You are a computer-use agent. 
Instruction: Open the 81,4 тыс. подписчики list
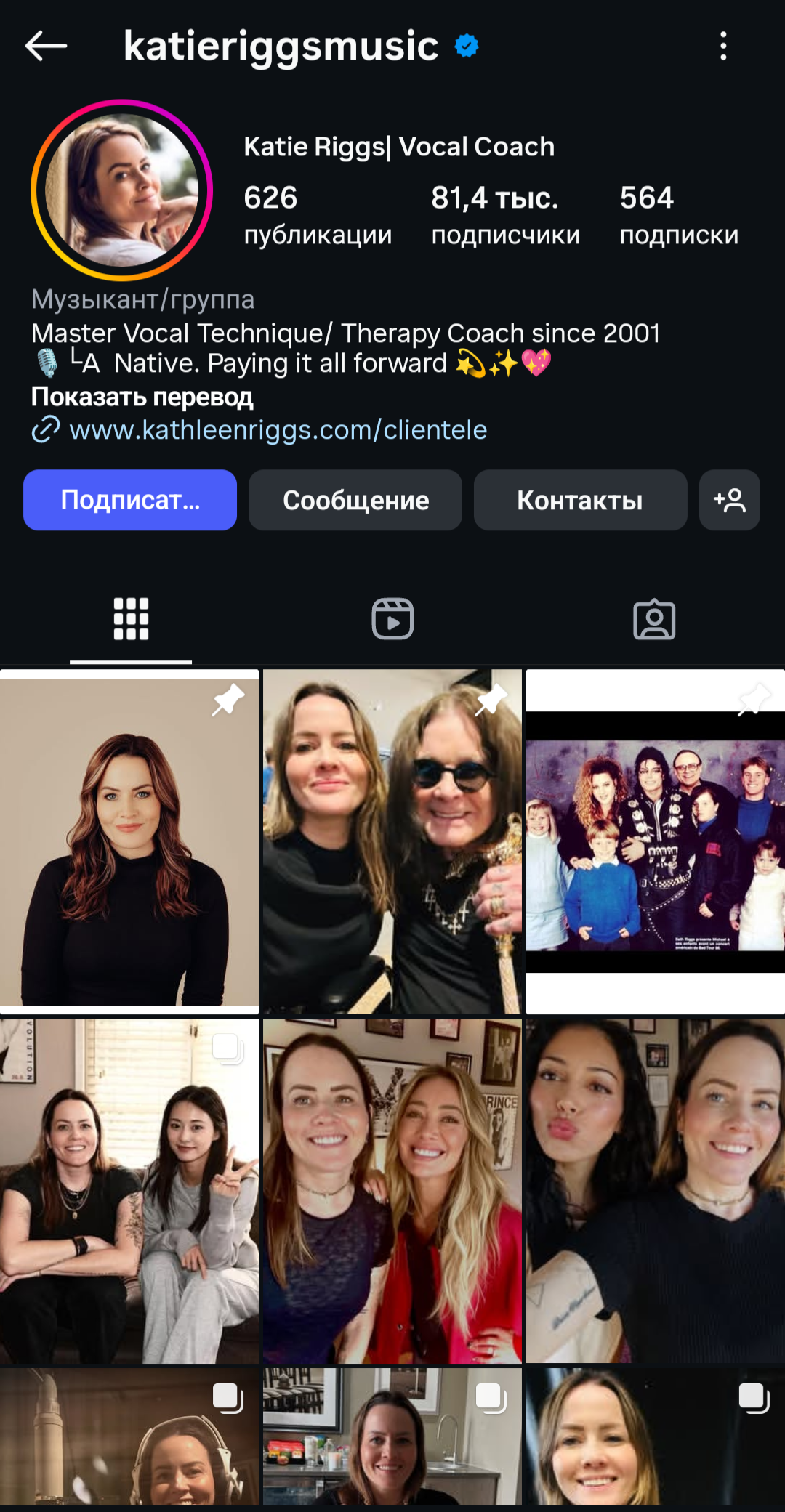click(505, 215)
